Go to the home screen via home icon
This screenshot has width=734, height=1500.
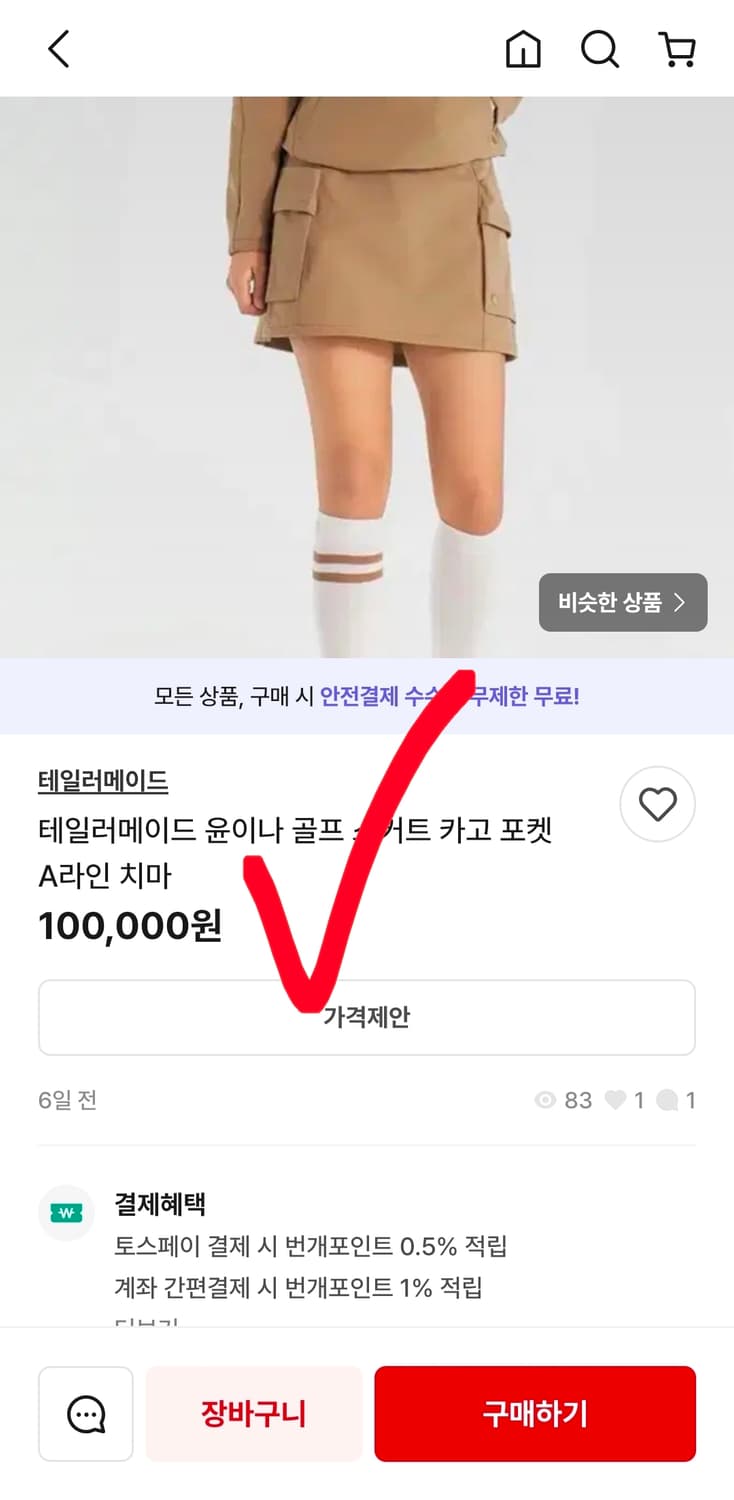523,48
